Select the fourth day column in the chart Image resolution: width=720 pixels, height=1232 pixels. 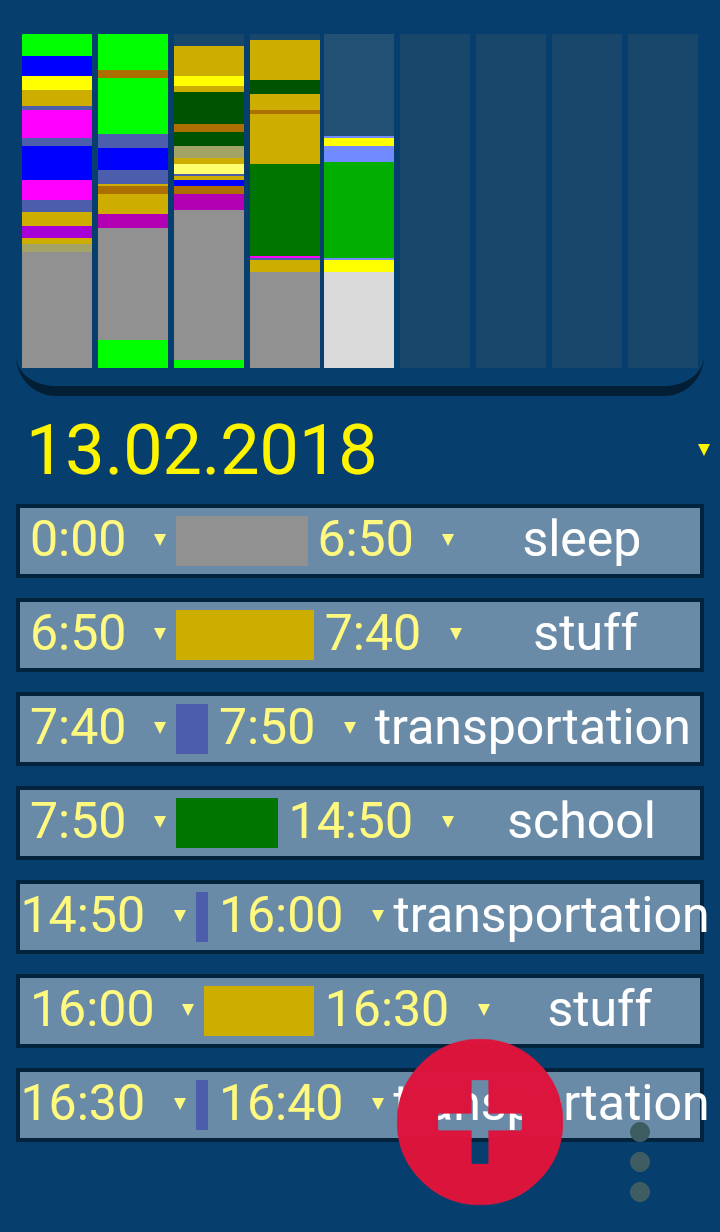pyautogui.click(x=284, y=200)
